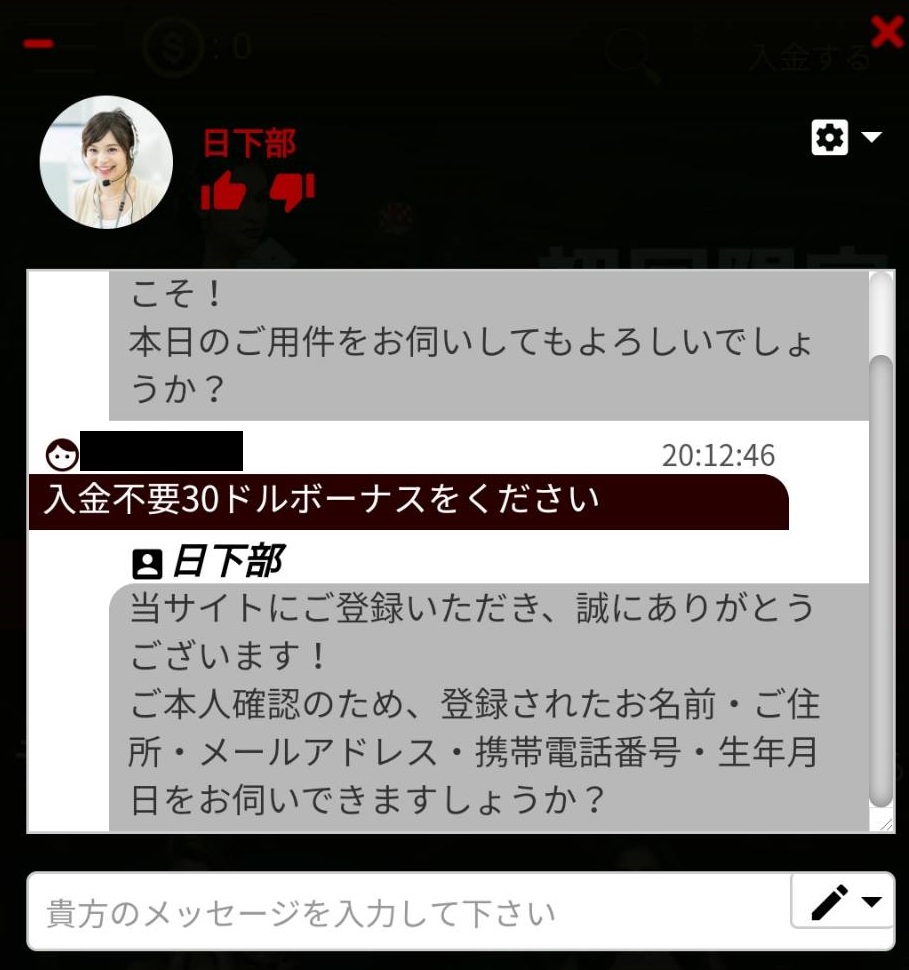The width and height of the screenshot is (909, 970).
Task: Close the chat window with the red X
Action: click(x=887, y=31)
